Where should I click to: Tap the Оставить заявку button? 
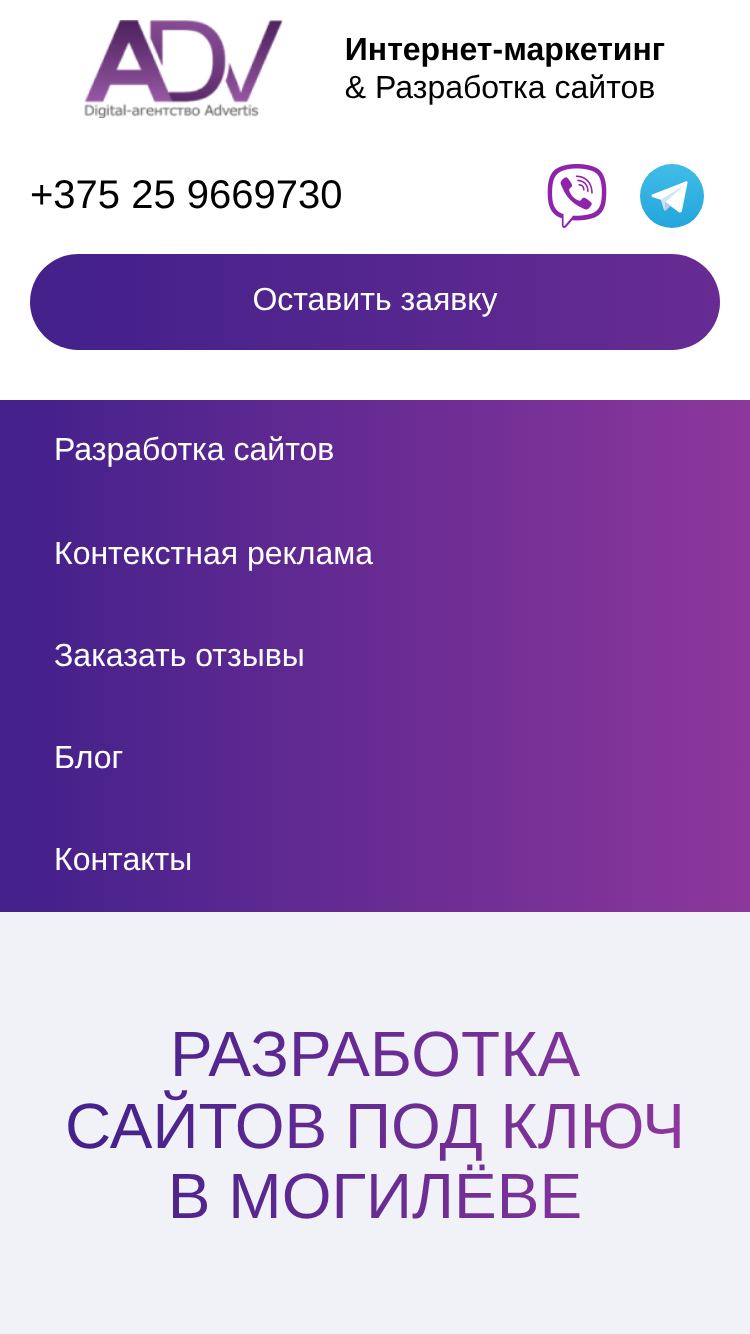point(375,302)
